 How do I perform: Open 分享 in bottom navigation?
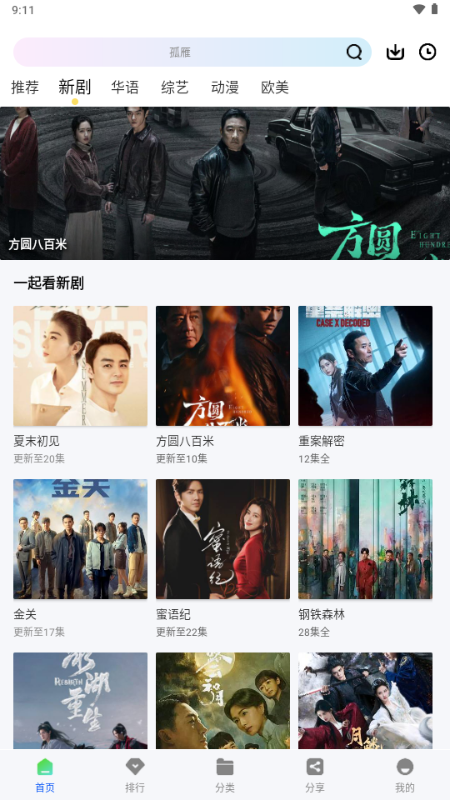tap(315, 775)
